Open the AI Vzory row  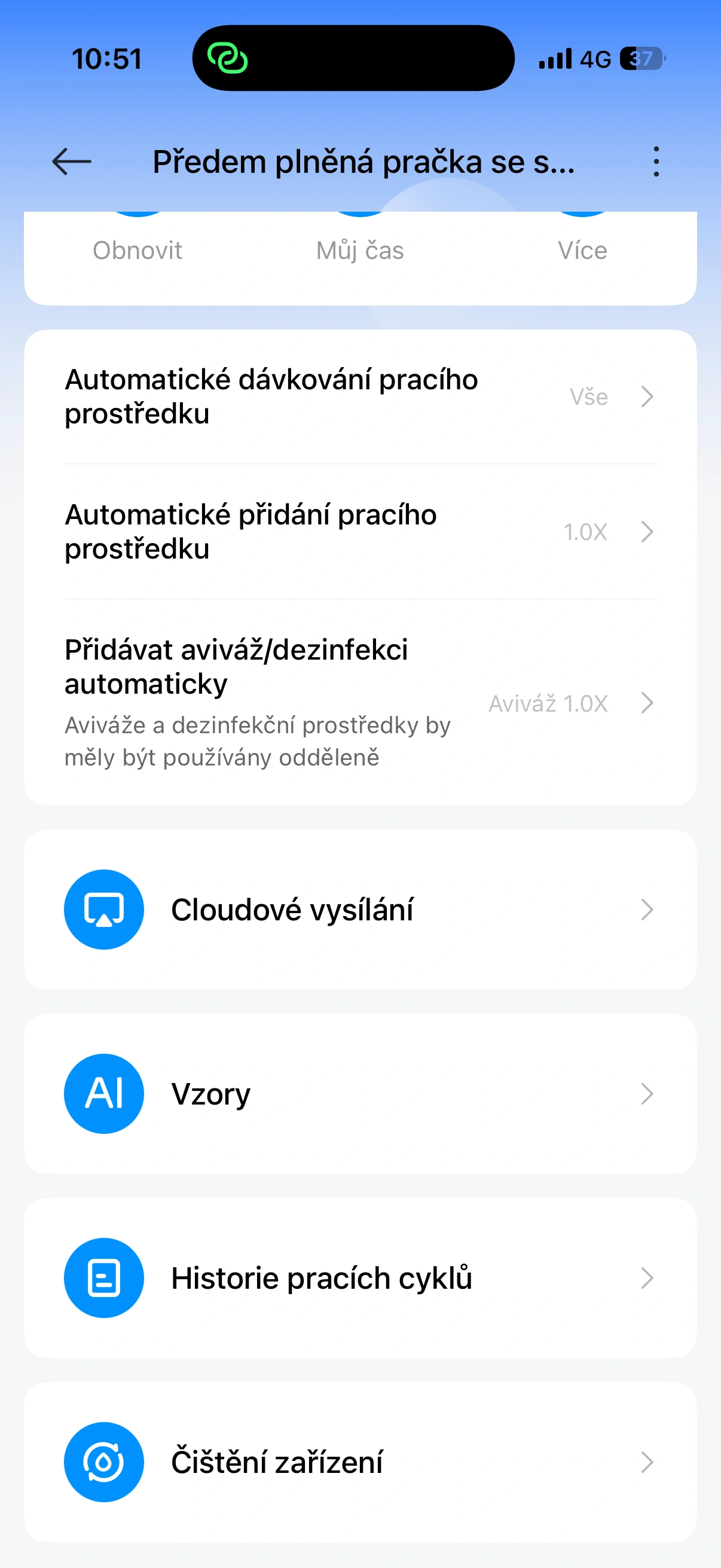360,1094
